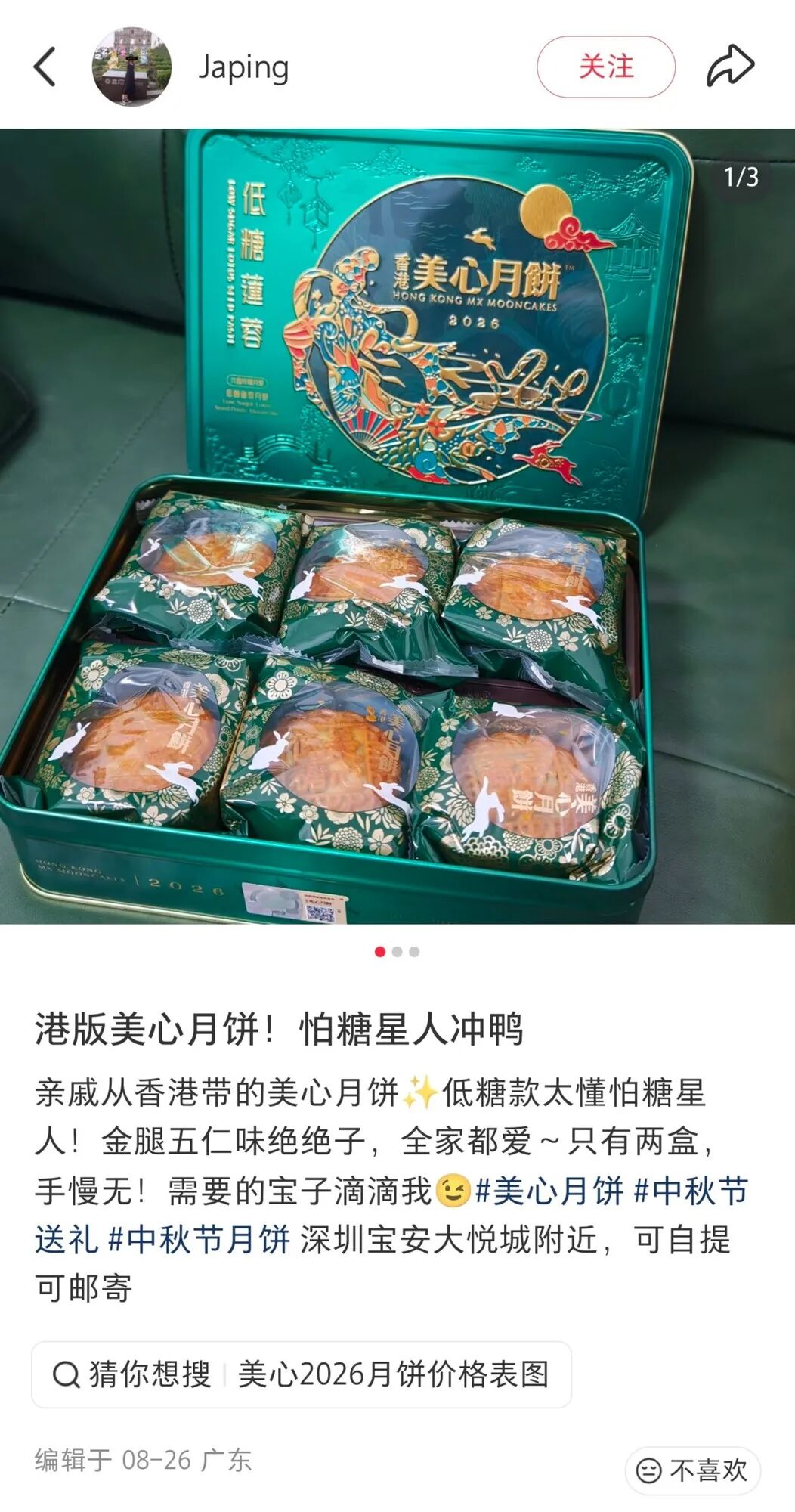Open Japing's profile avatar
795x1512 pixels.
tap(131, 67)
